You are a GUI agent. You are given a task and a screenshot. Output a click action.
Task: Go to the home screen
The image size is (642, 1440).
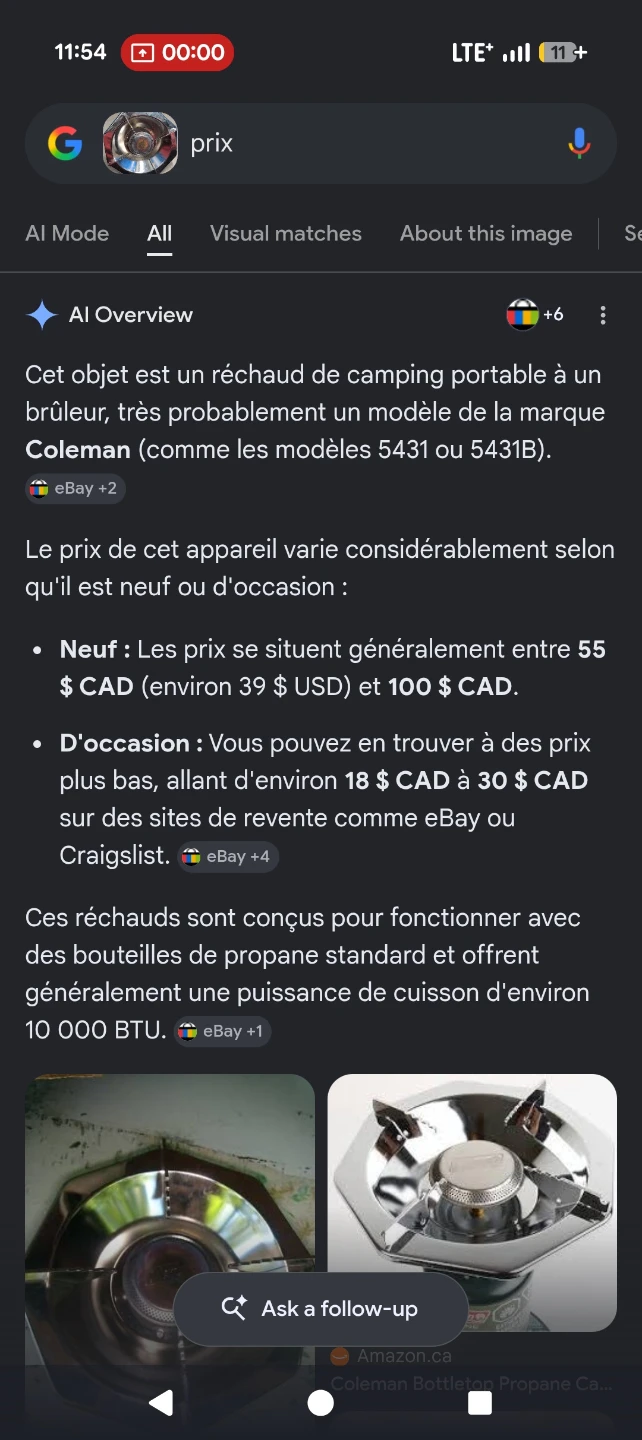point(320,1403)
